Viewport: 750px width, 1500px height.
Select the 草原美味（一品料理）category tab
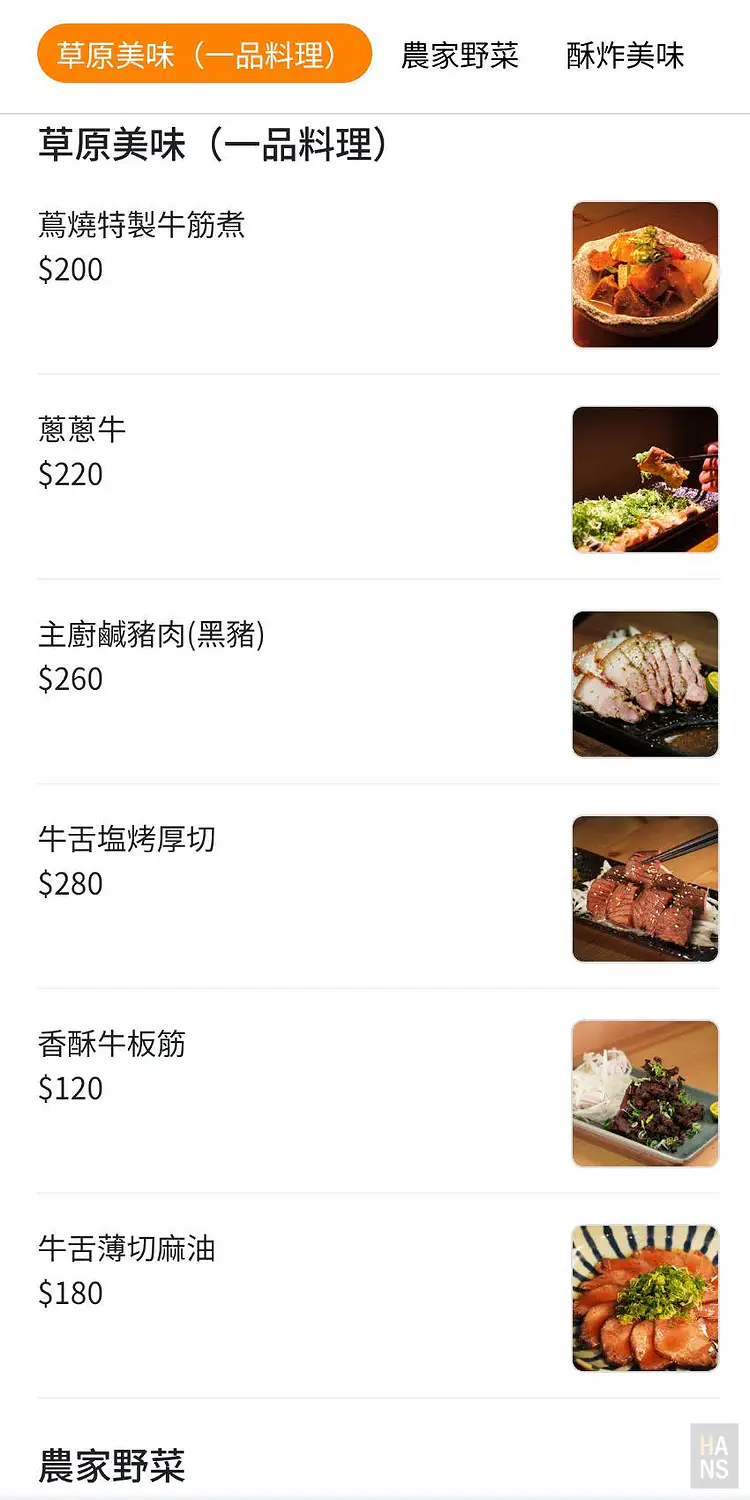pyautogui.click(x=204, y=54)
